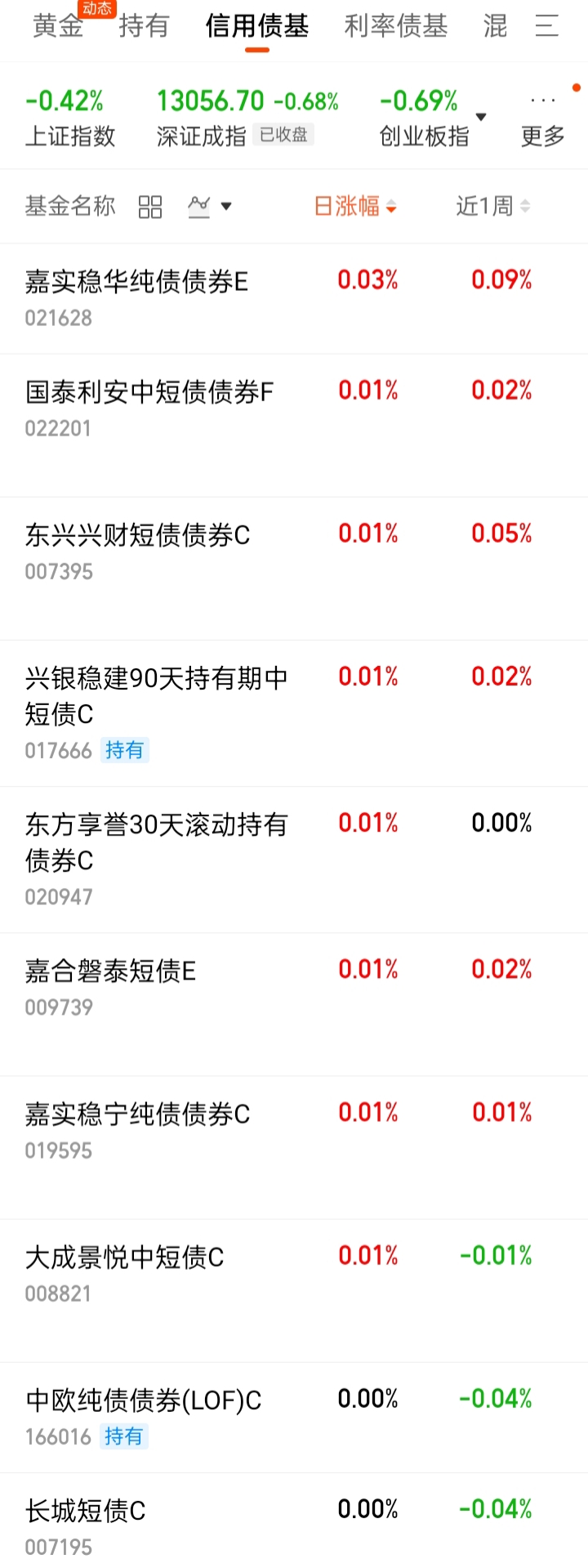
Task: Switch to the 黄金 tab
Action: coord(58,26)
